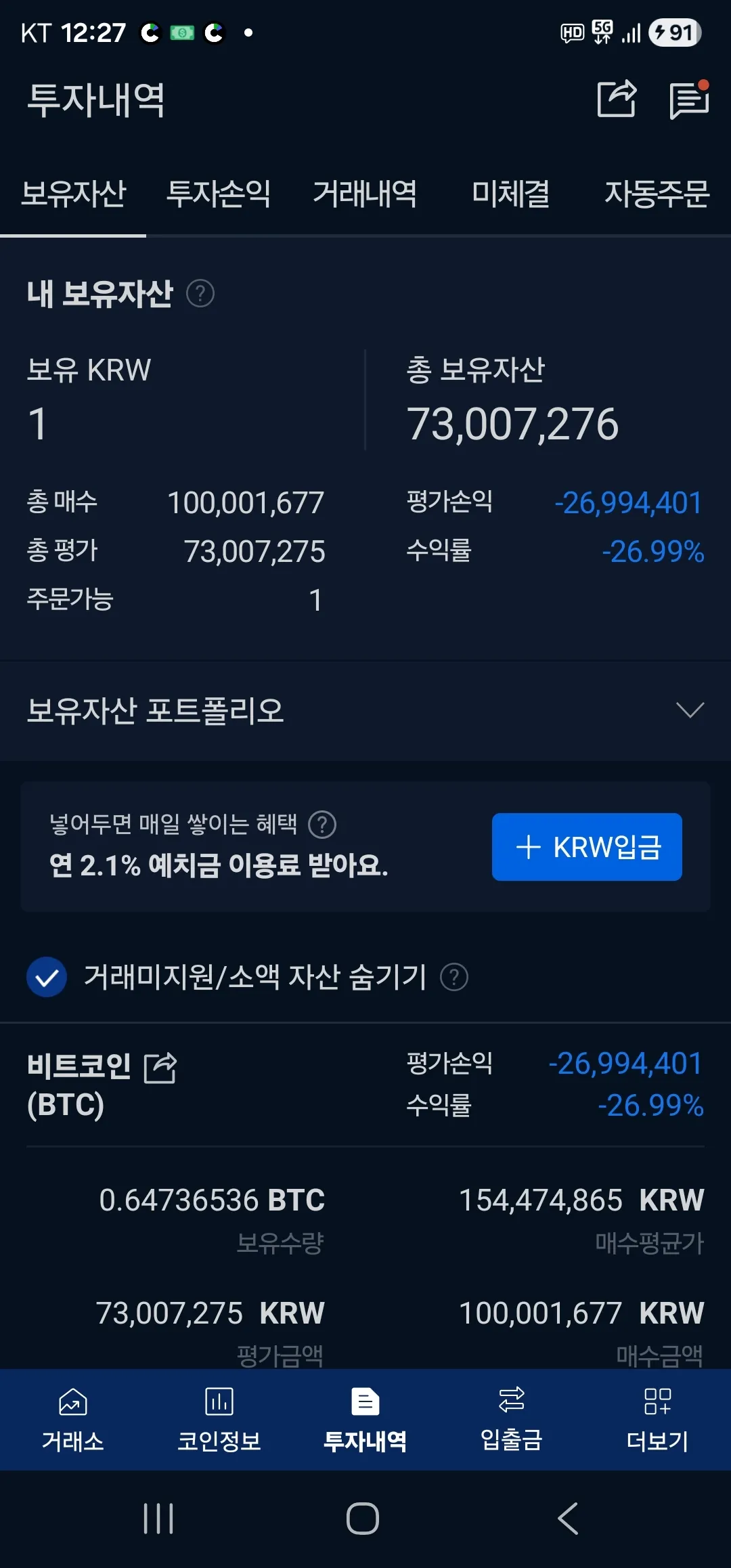Show the 보유자산 tab
Screen dimensions: 731x1568
pos(73,194)
